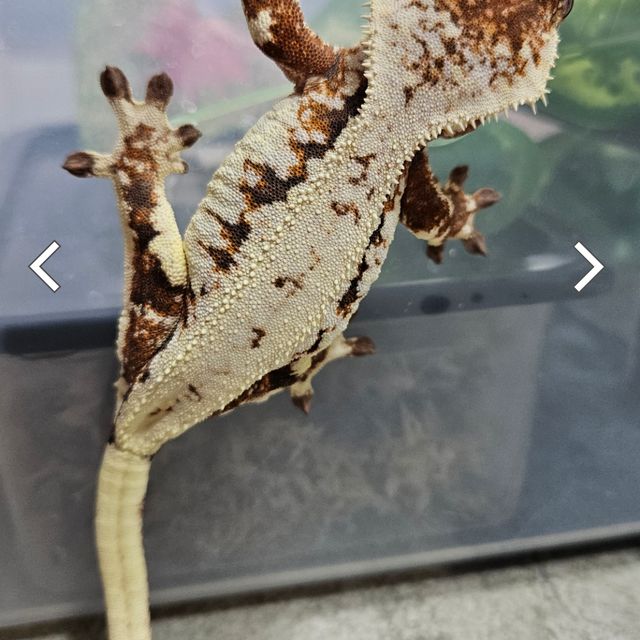
Task: Advance to the next gecko photo
Action: point(589,266)
